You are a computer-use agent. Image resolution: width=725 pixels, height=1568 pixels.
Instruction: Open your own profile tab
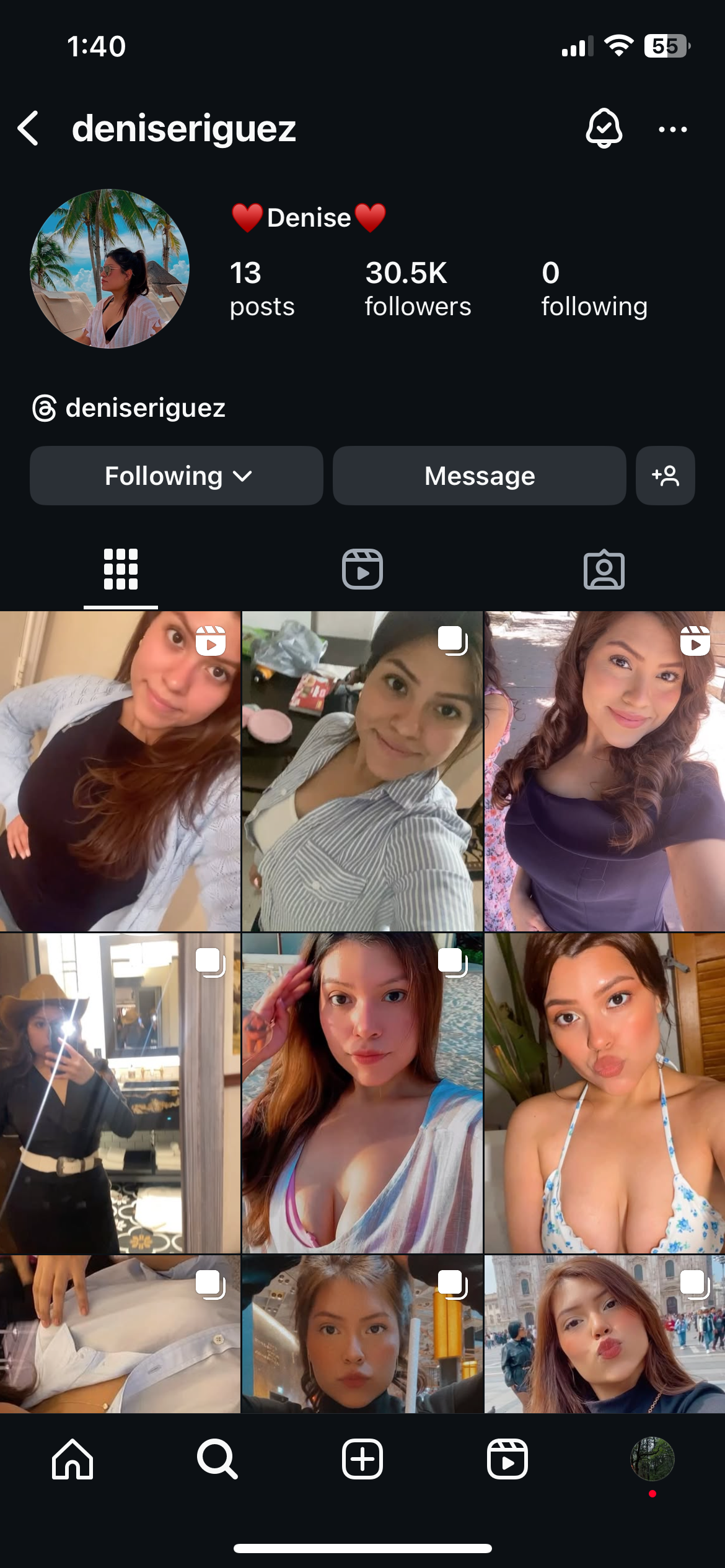(x=652, y=1459)
